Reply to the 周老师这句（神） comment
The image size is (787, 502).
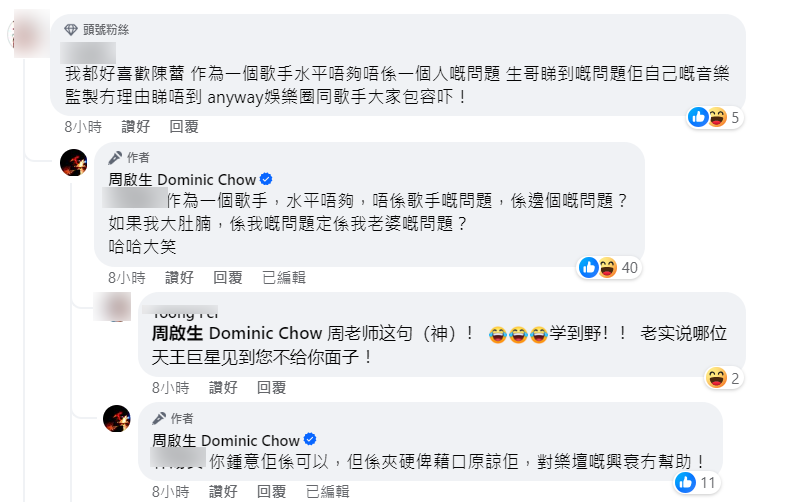270,387
